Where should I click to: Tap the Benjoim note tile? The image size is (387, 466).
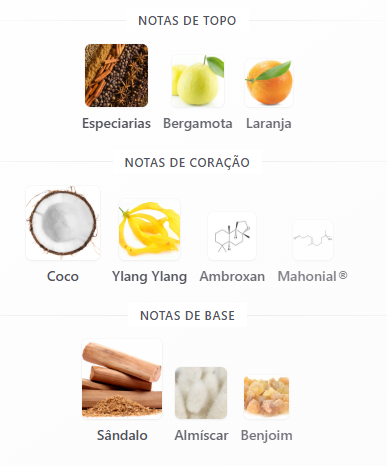point(266,409)
